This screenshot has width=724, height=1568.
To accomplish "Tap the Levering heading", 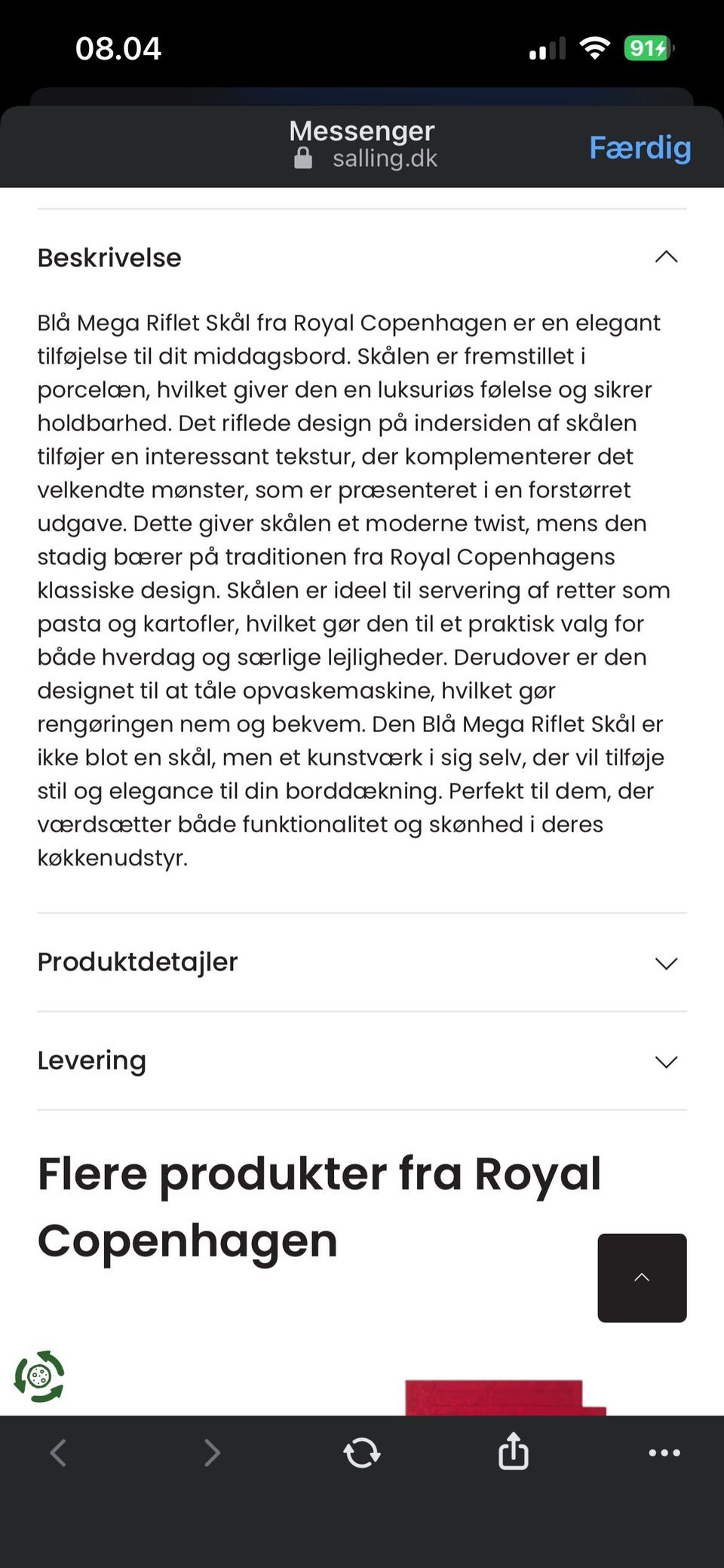I will [91, 1061].
